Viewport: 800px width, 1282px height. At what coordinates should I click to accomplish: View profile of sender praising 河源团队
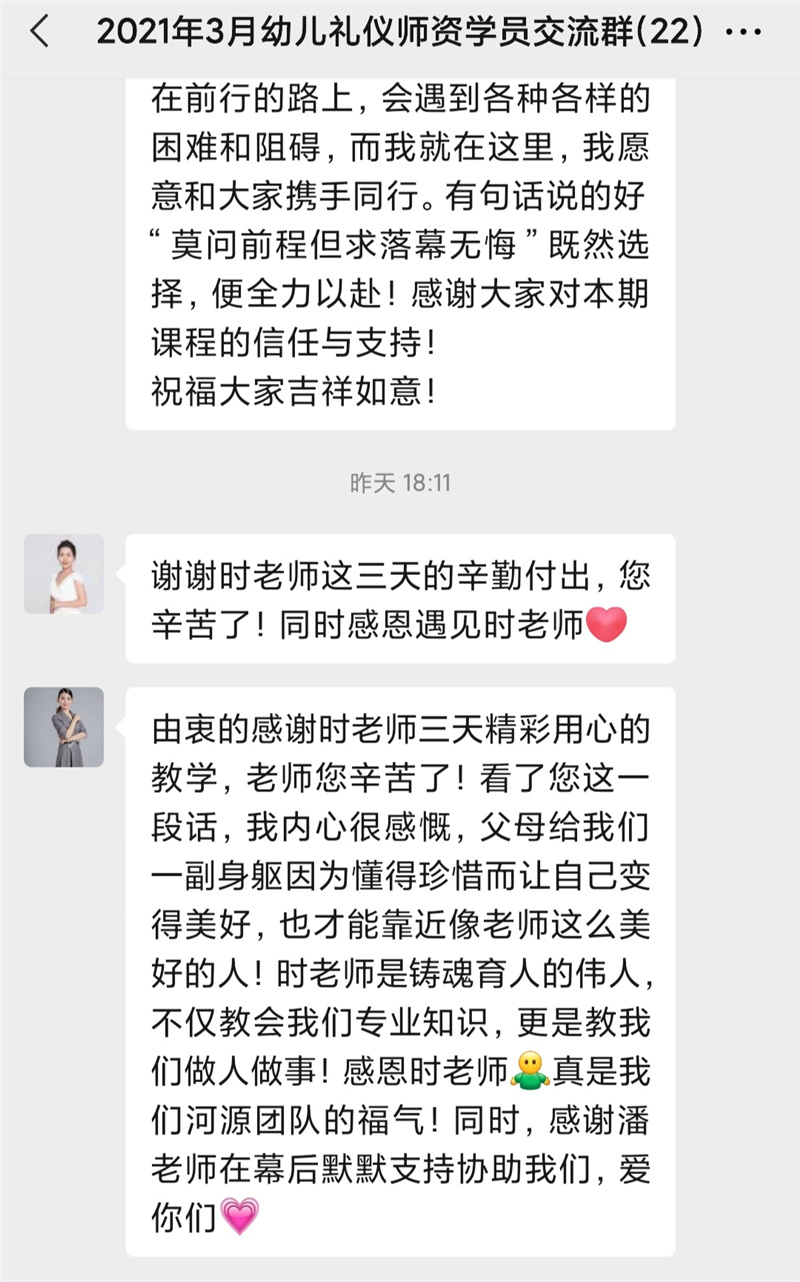[64, 727]
